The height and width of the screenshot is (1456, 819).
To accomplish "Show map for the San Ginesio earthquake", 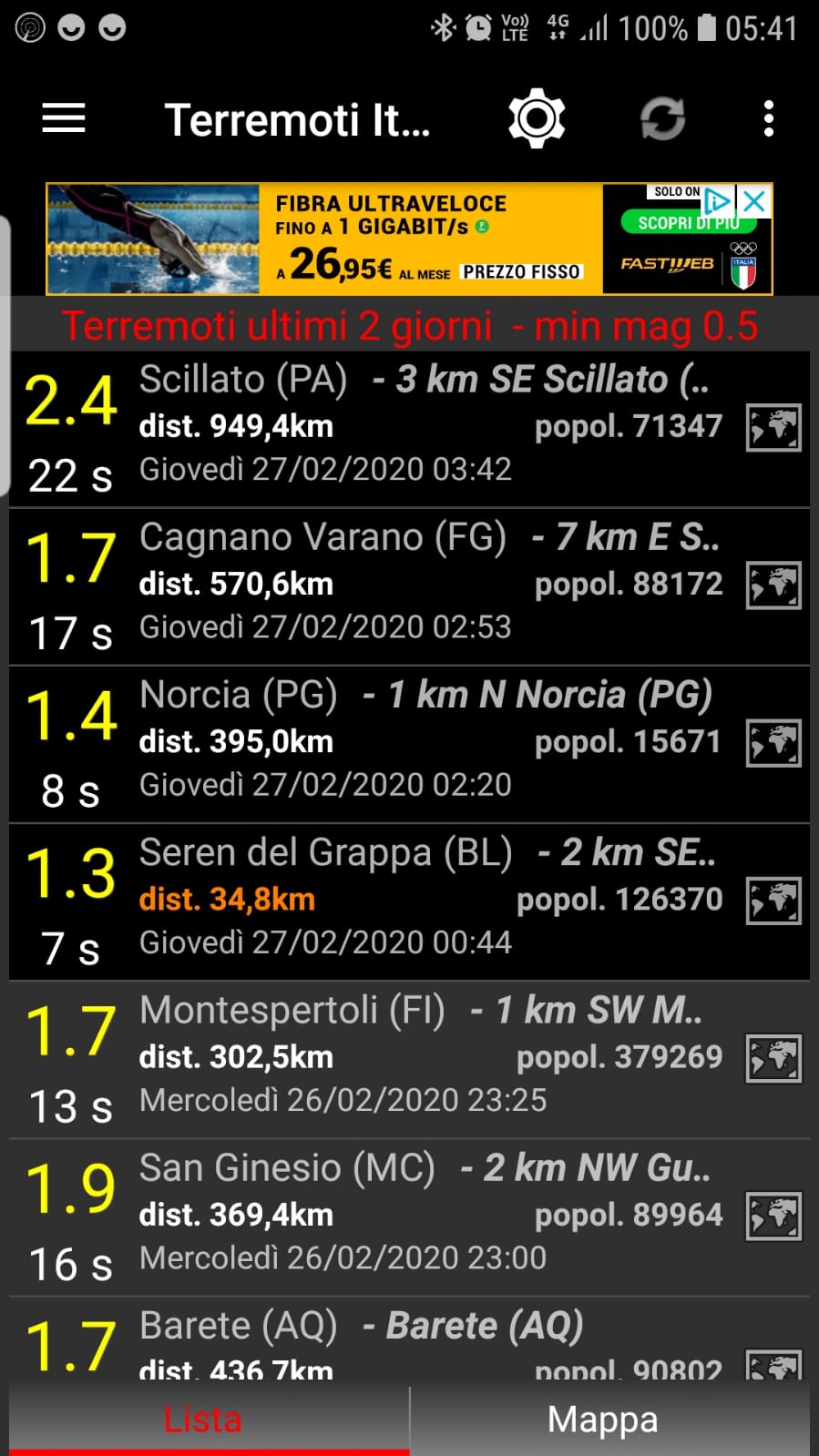I will coord(773,1216).
